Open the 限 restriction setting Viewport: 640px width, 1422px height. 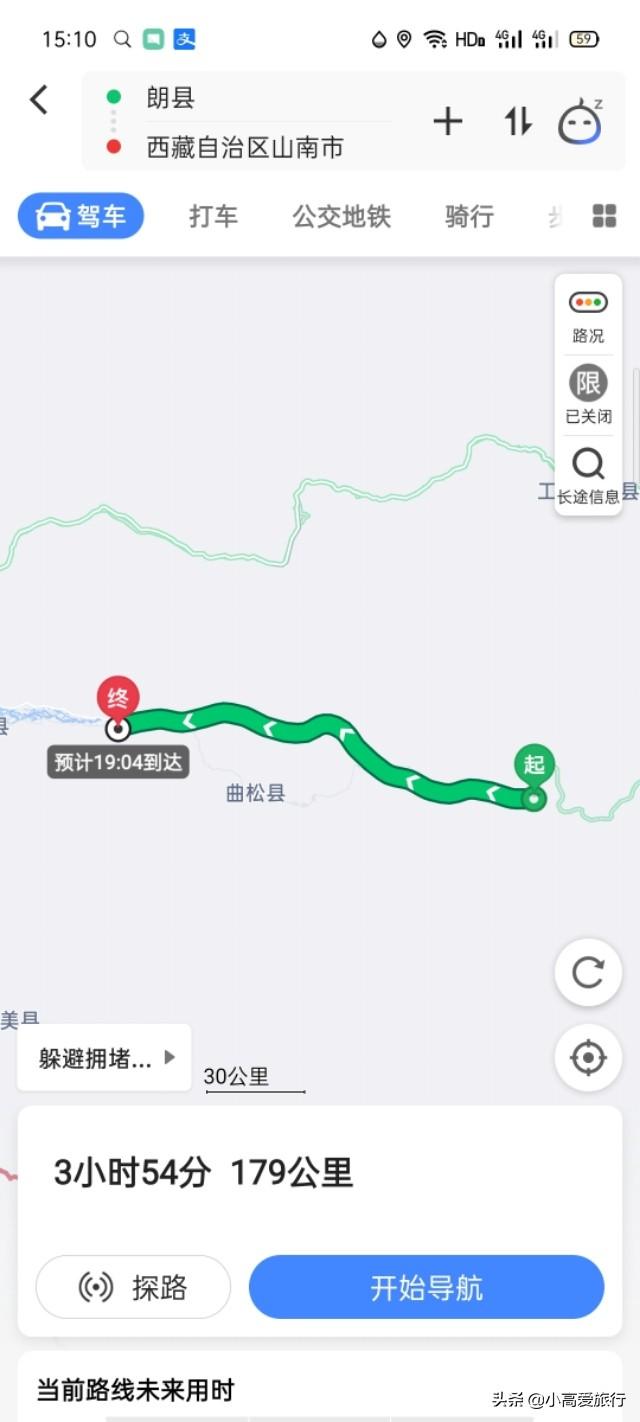[x=588, y=395]
